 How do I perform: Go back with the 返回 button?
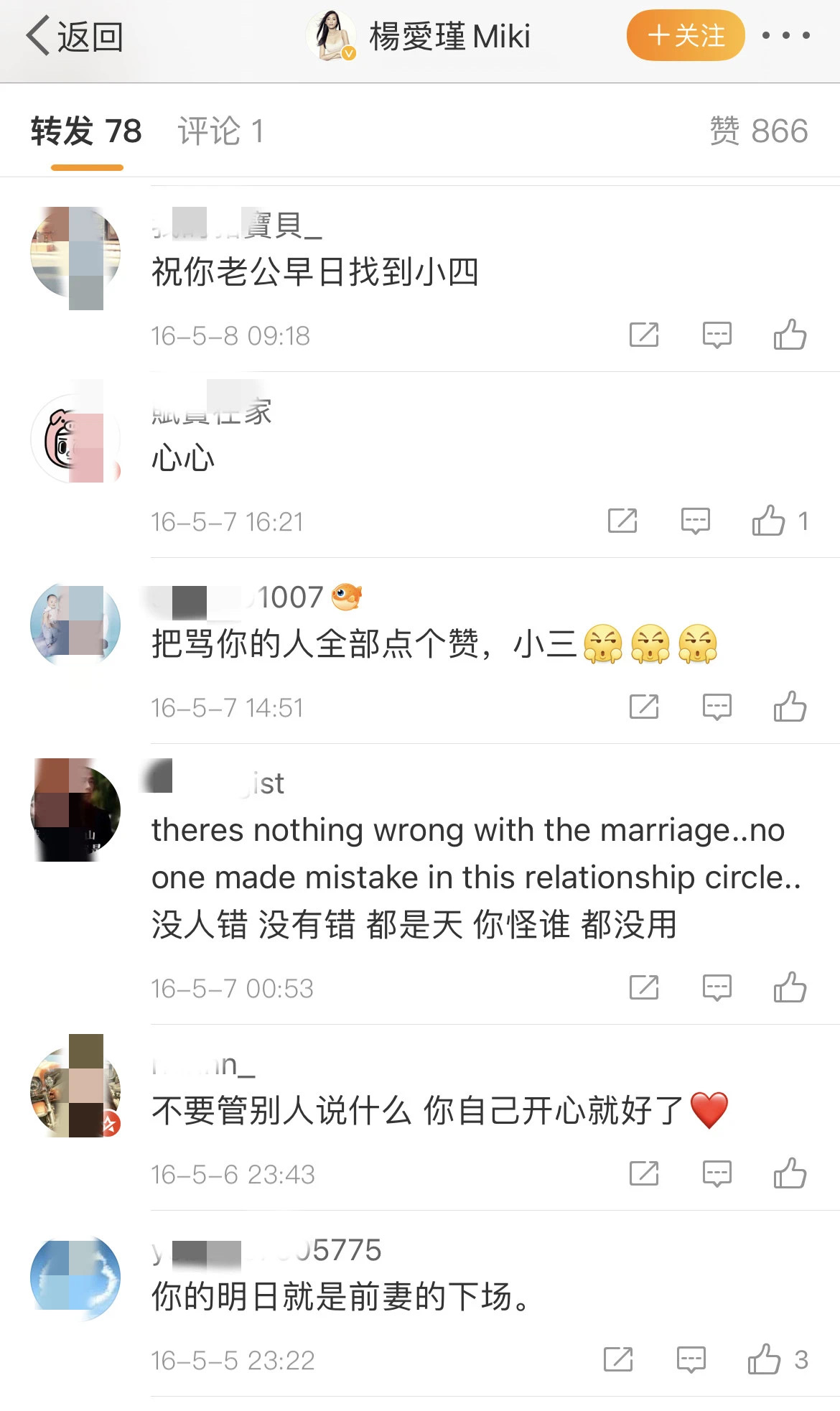(x=75, y=36)
